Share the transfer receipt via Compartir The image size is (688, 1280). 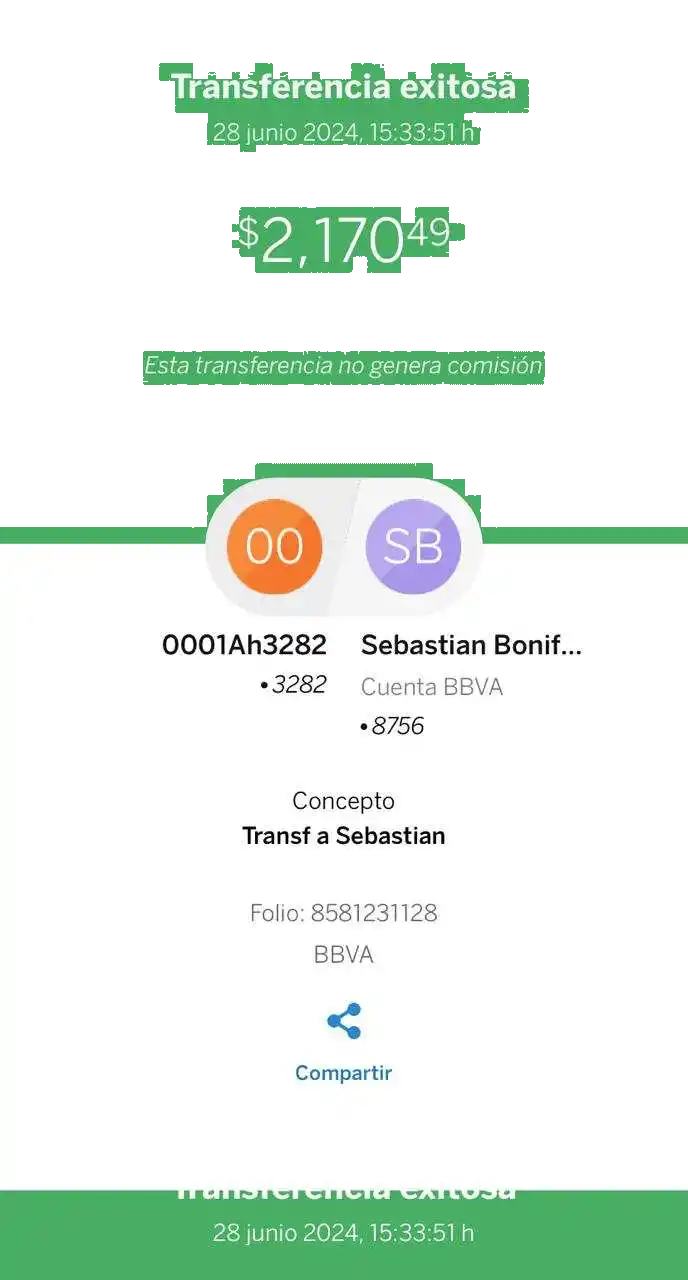343,1042
